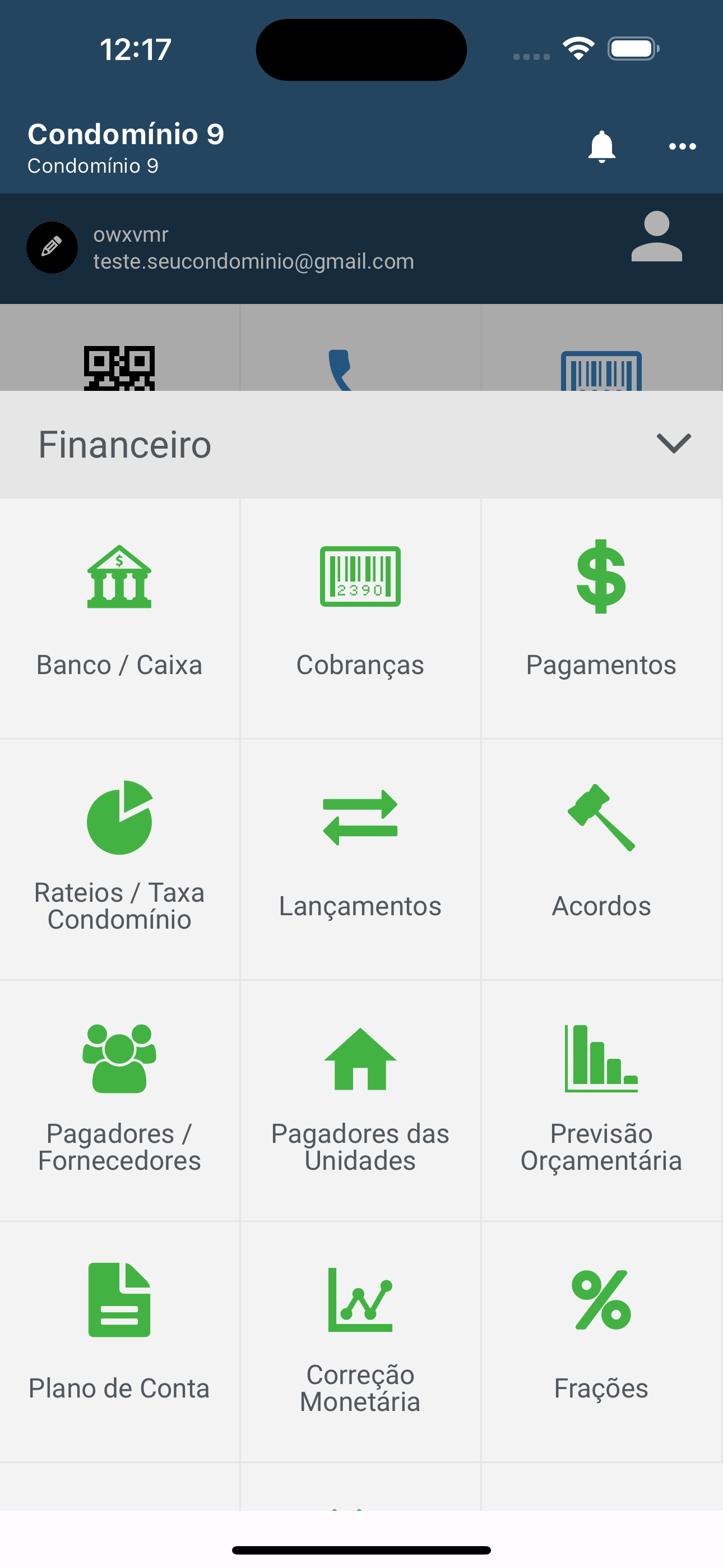This screenshot has height=1568, width=723.
Task: Open Pagadores / Fornecedores
Action: click(119, 1100)
